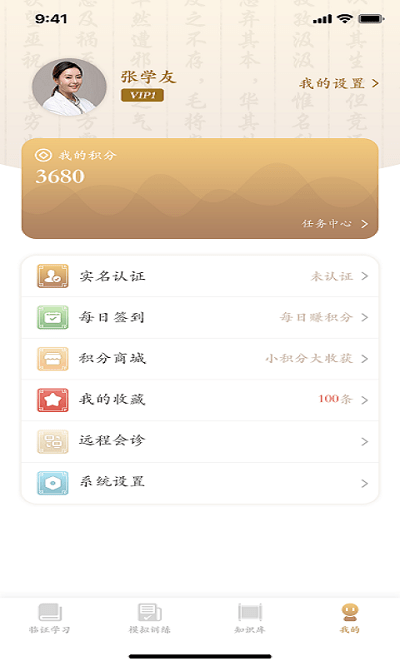Switch to the 特征学习 tab
Viewport: 400px width, 666px height.
click(x=50, y=618)
